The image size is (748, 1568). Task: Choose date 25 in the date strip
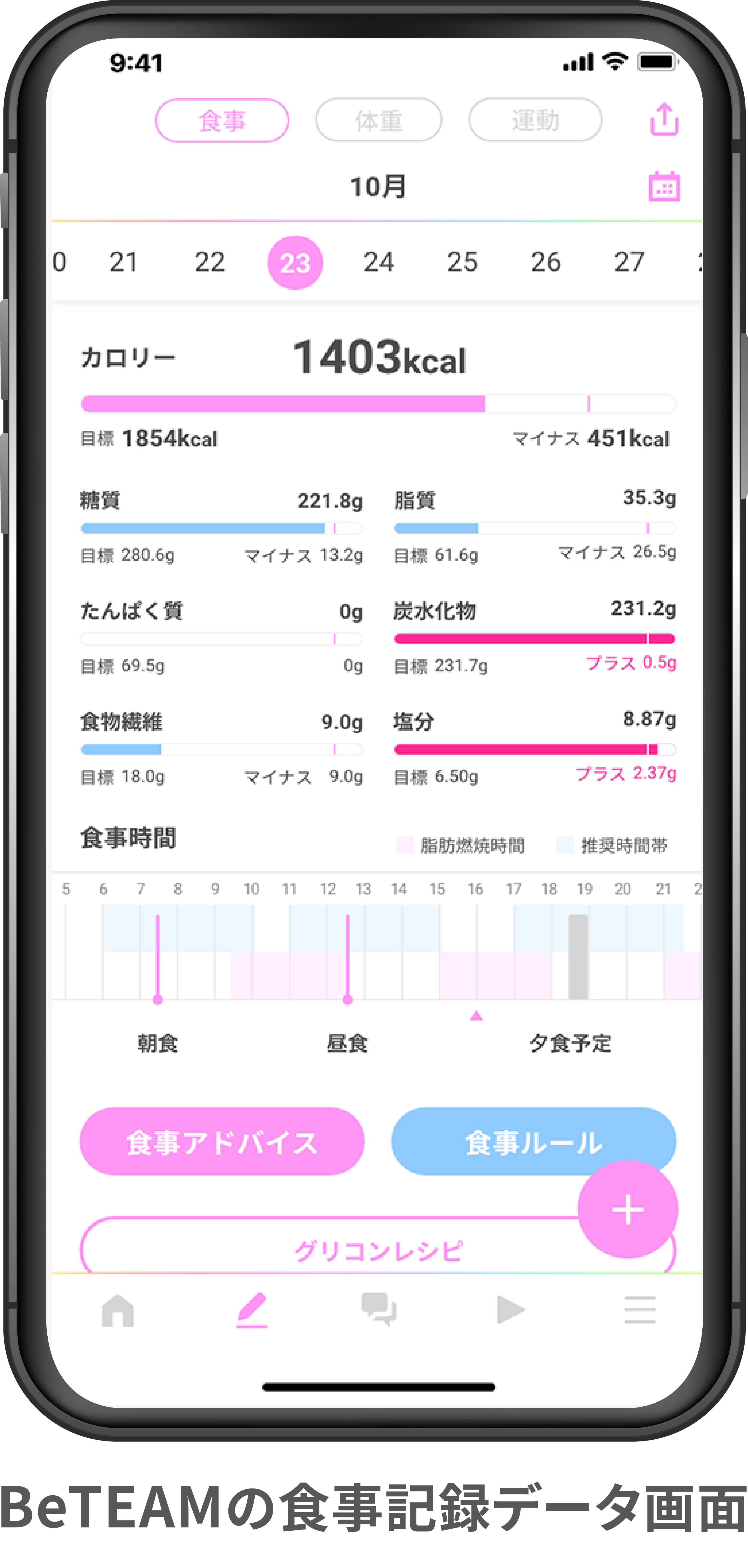click(x=462, y=262)
